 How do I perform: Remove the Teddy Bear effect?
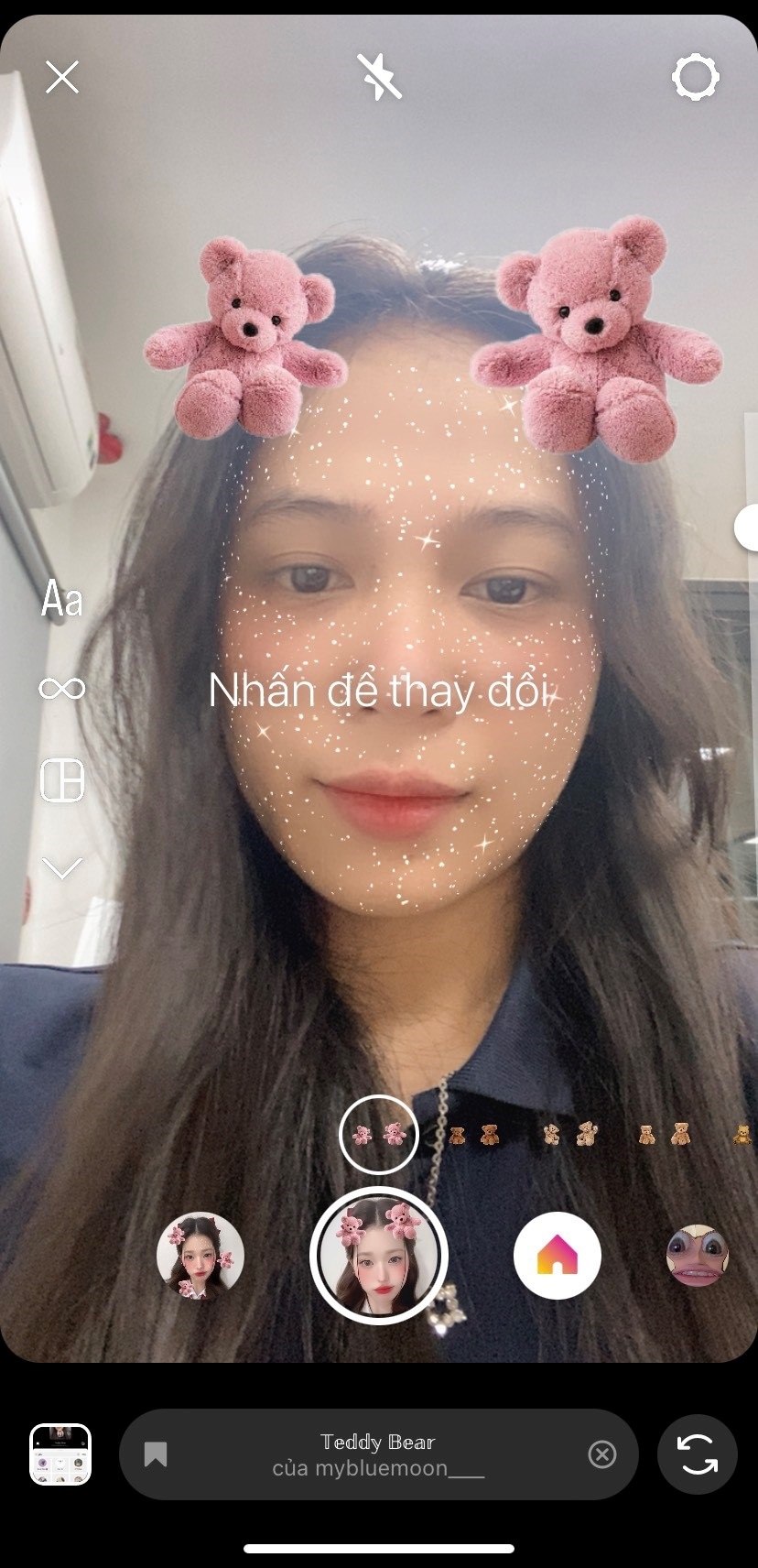click(x=601, y=1454)
